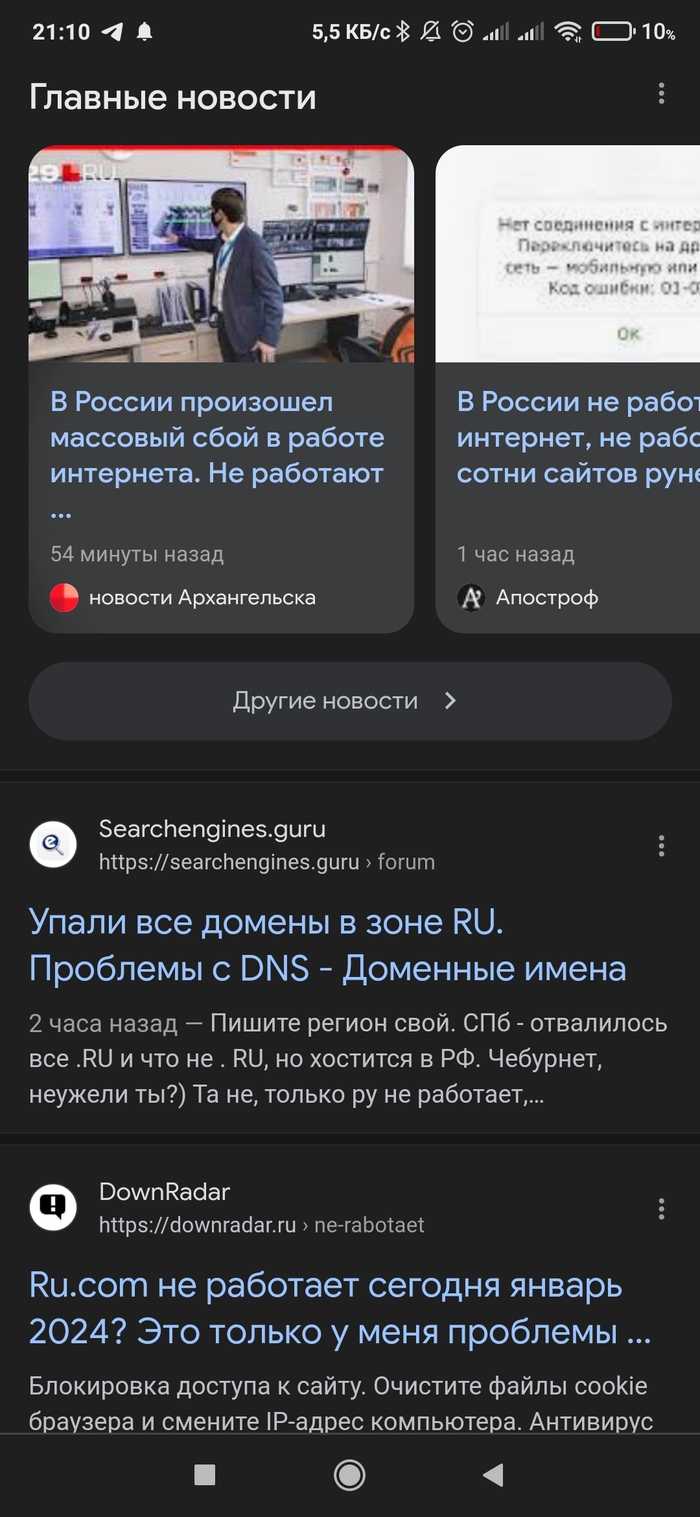
Task: Tap the Другие новости button
Action: coord(349,701)
